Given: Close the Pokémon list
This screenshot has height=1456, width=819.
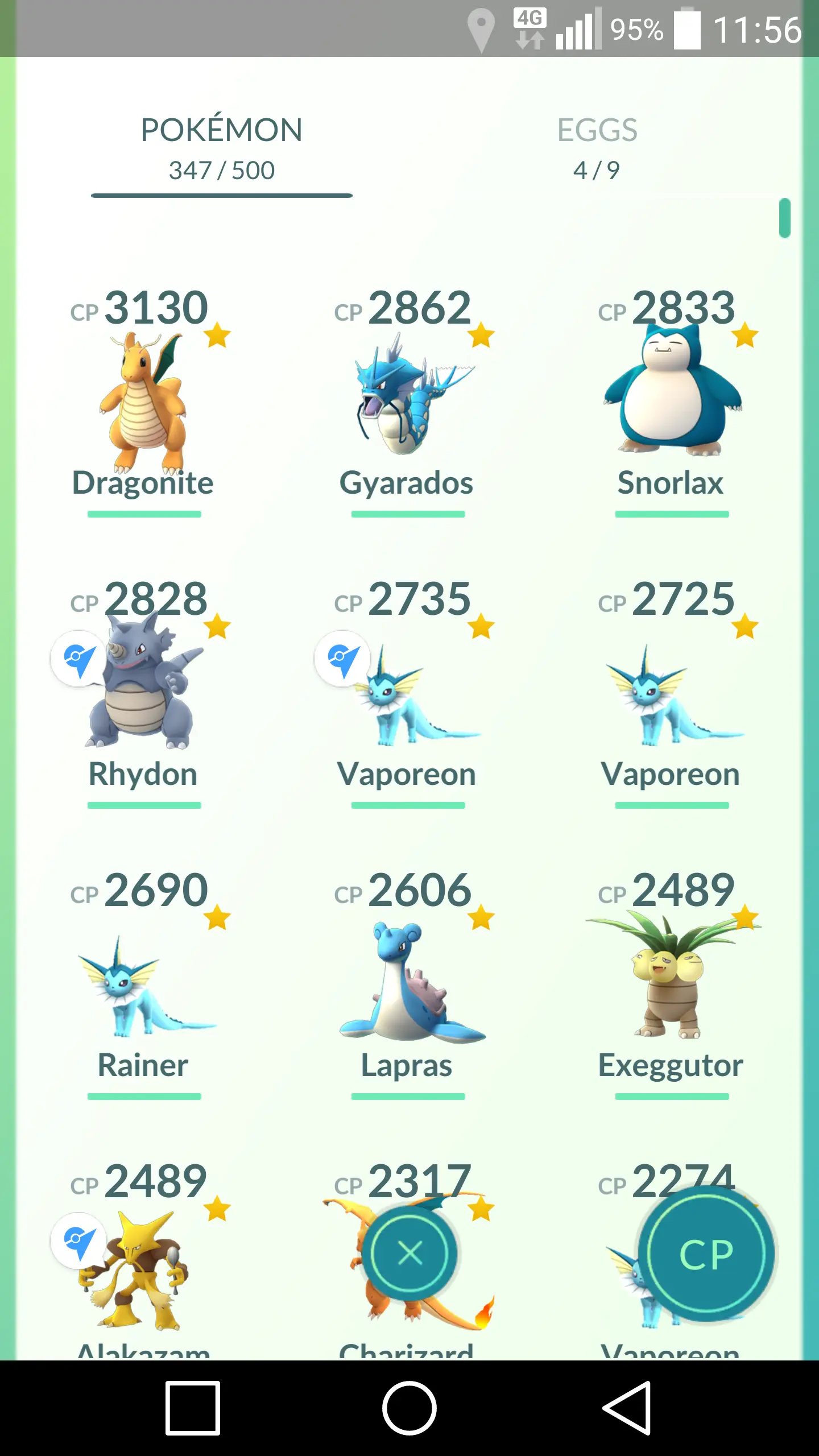Looking at the screenshot, I should coord(410,1254).
